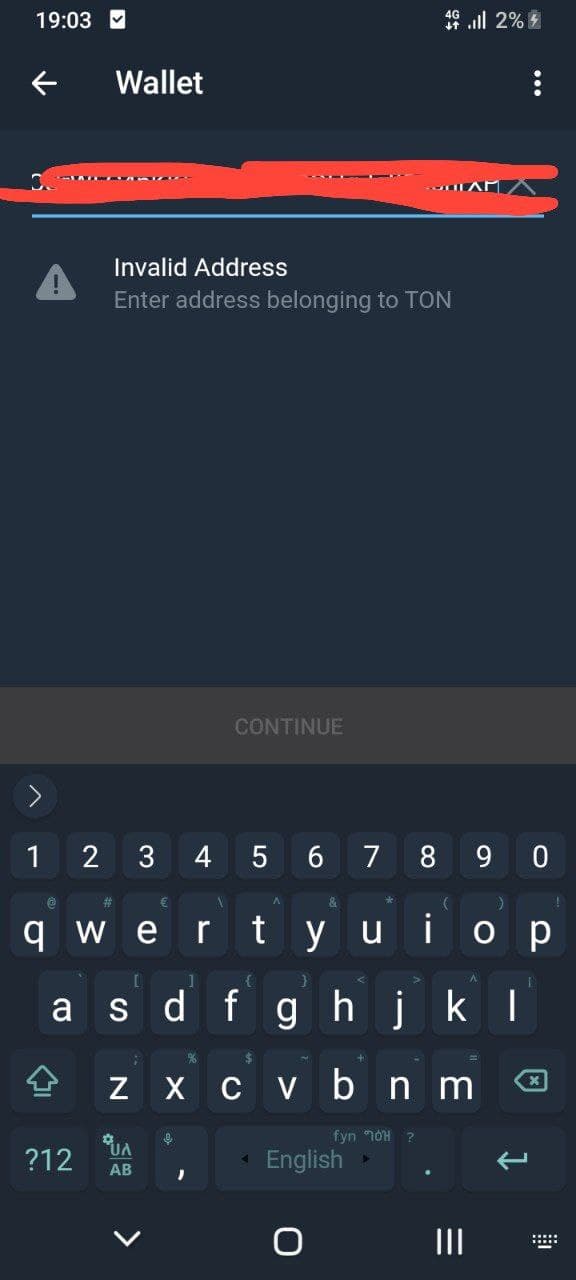Clear the entered address with X
The width and height of the screenshot is (576, 1280).
[521, 186]
